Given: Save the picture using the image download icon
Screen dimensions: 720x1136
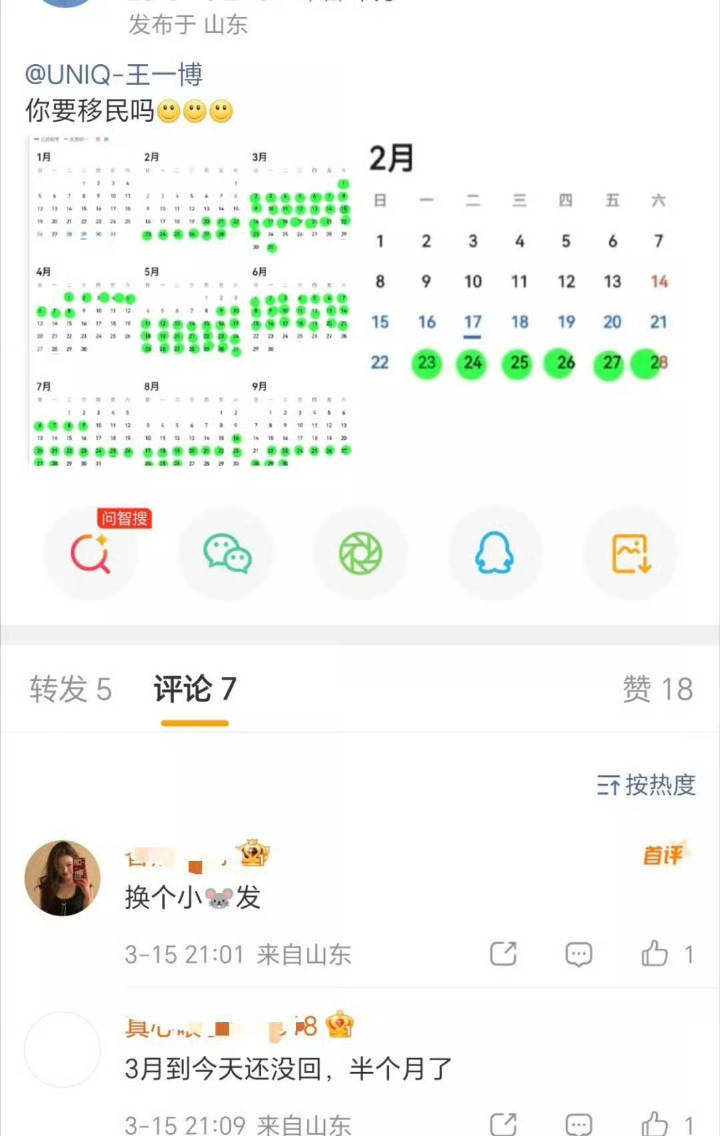Looking at the screenshot, I should point(630,553).
